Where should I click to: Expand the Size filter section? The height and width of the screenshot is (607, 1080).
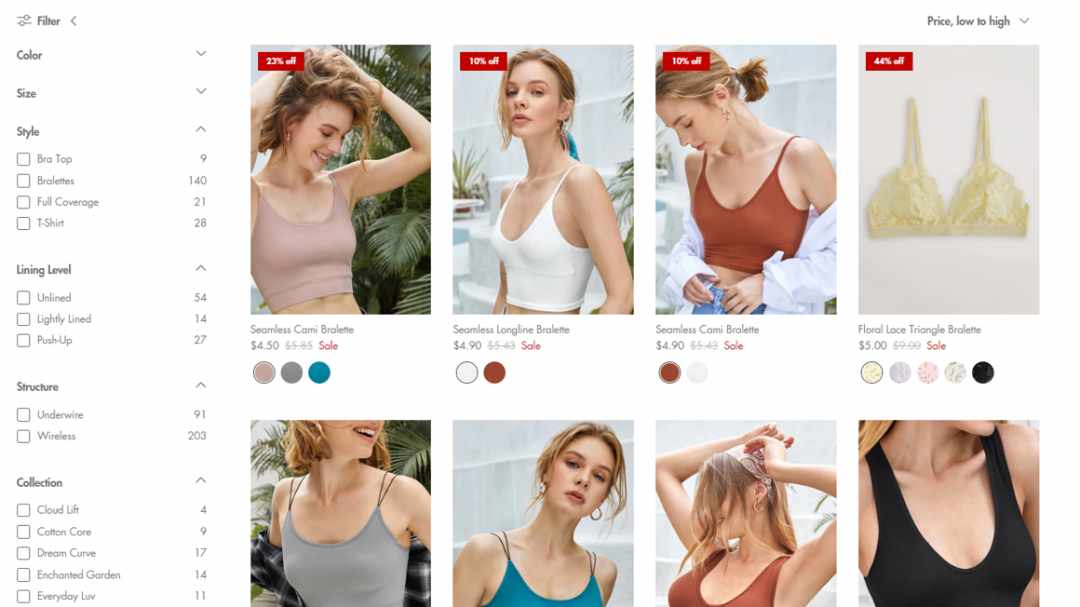[201, 92]
